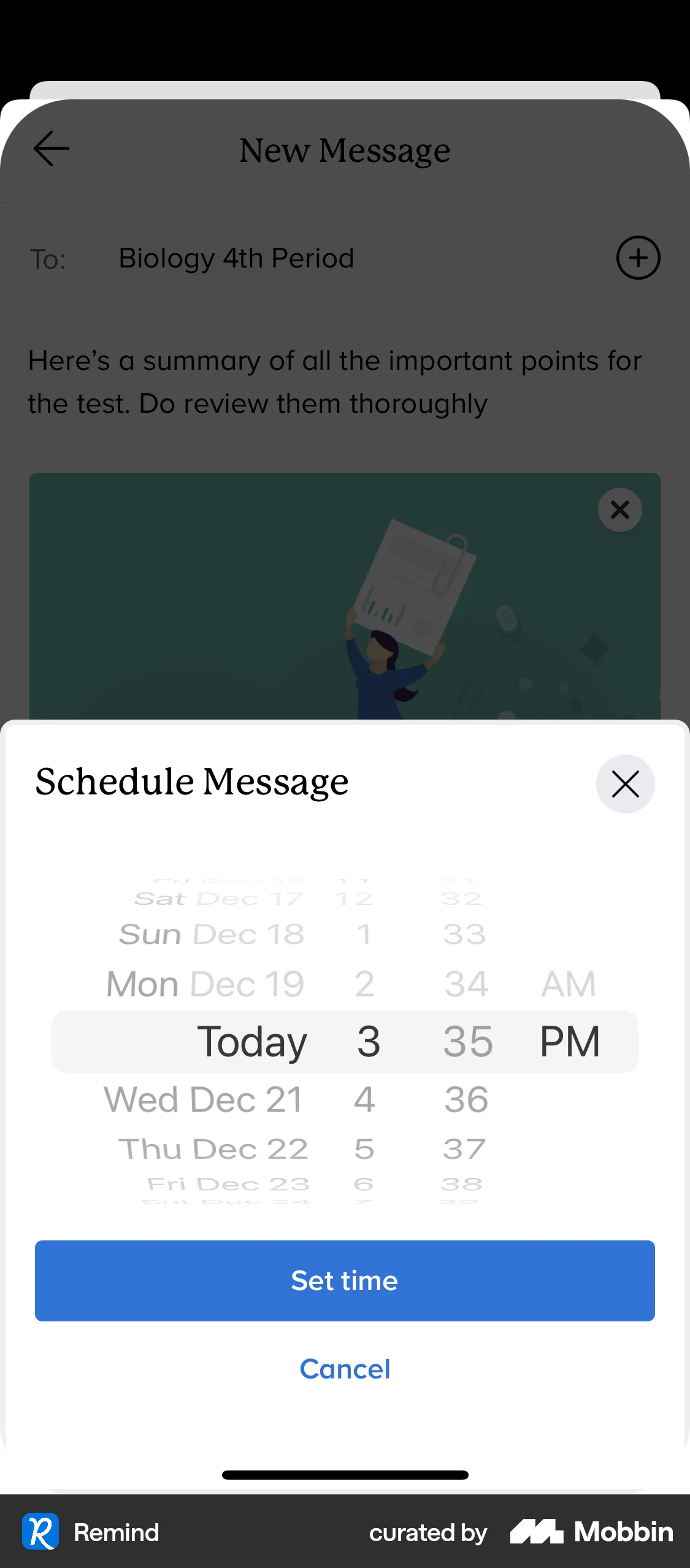Viewport: 690px width, 1568px height.
Task: Remove the attached image with its X icon
Action: (619, 510)
